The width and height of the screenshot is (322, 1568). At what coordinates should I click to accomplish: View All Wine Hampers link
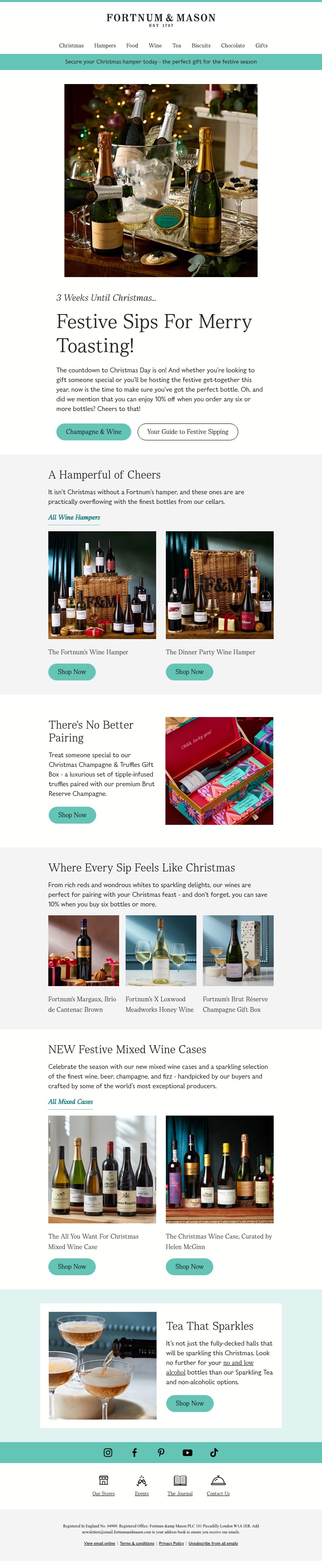pos(74,518)
